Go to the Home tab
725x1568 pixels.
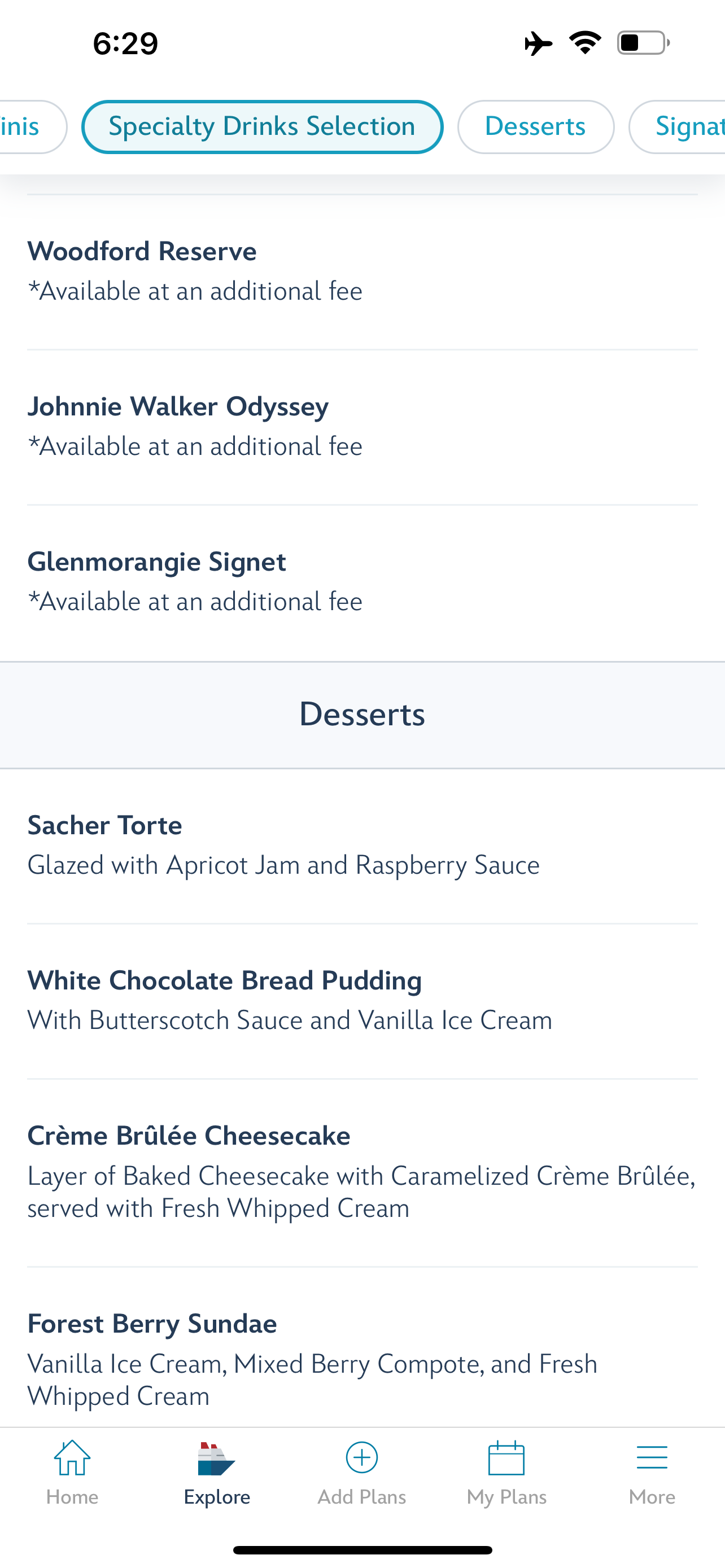[72, 1473]
